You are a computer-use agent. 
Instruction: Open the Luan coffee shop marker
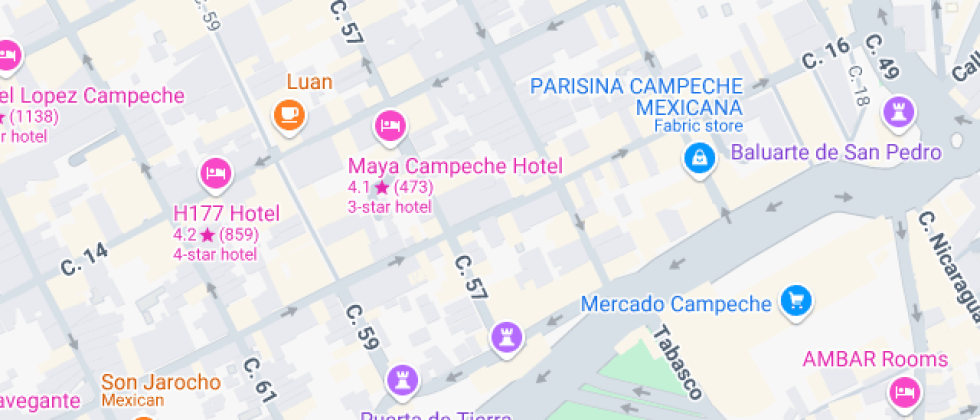pyautogui.click(x=290, y=114)
